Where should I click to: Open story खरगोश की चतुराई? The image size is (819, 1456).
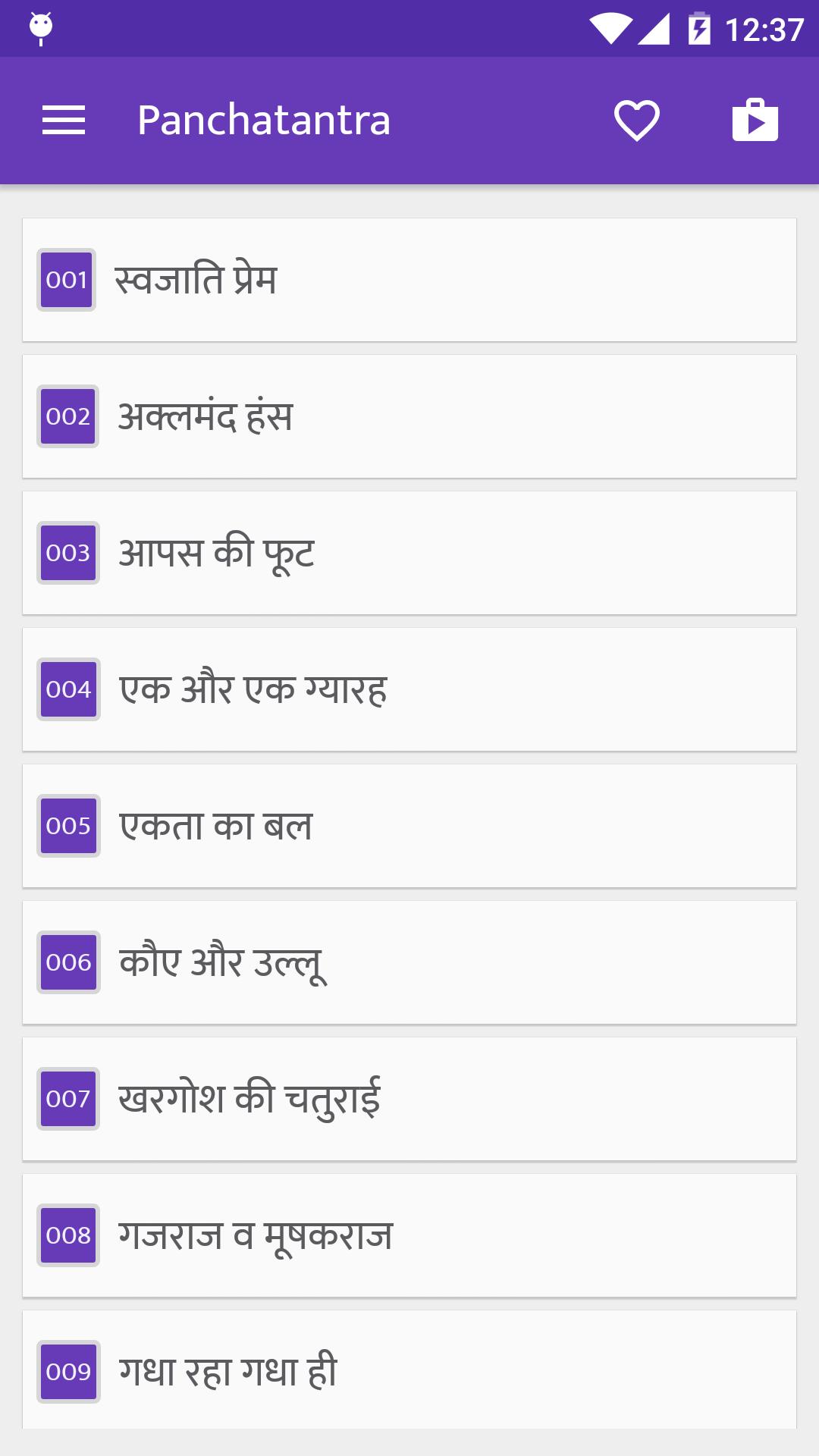250,1098
